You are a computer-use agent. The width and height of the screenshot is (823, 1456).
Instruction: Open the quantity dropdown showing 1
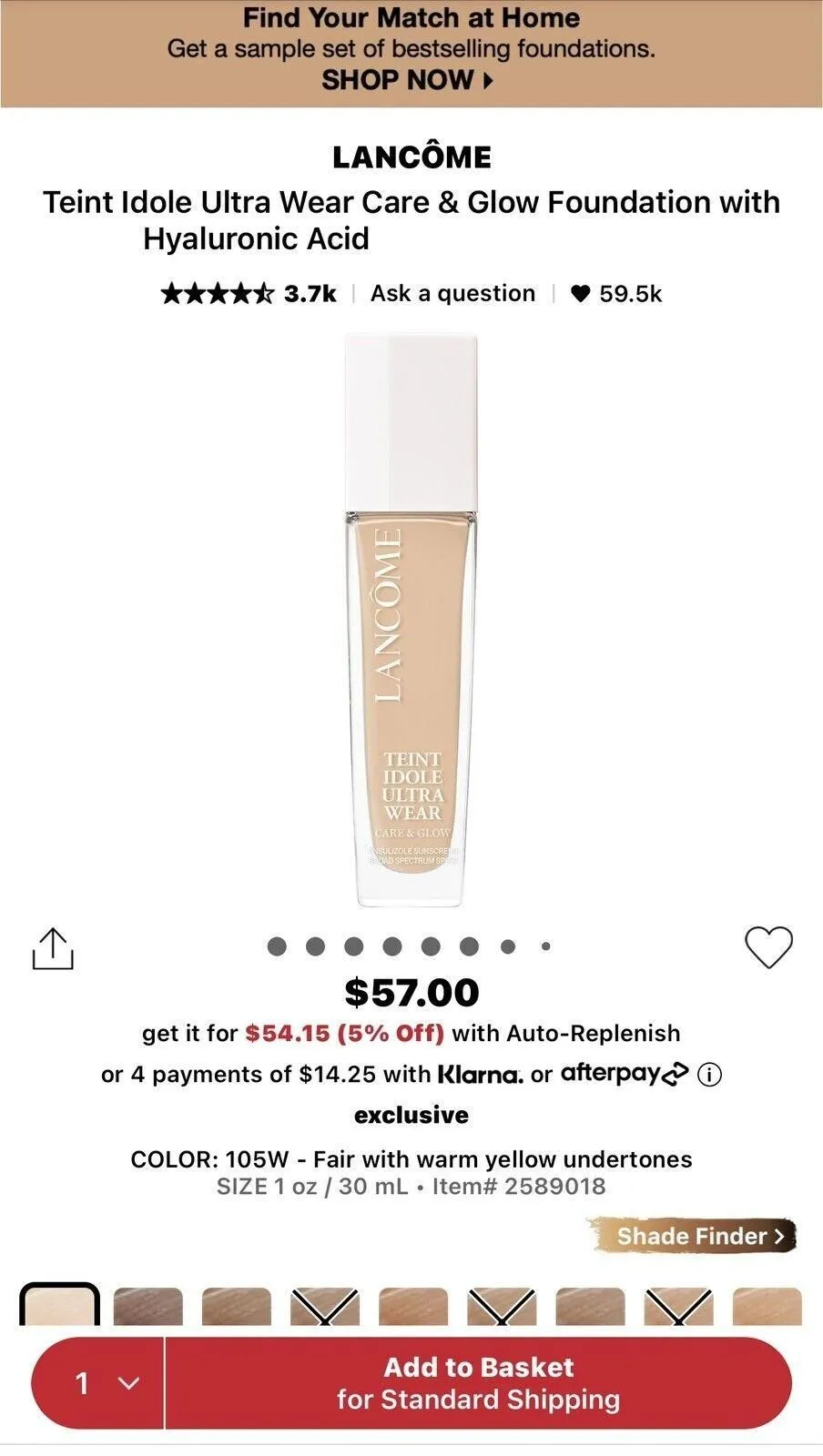tap(98, 1383)
